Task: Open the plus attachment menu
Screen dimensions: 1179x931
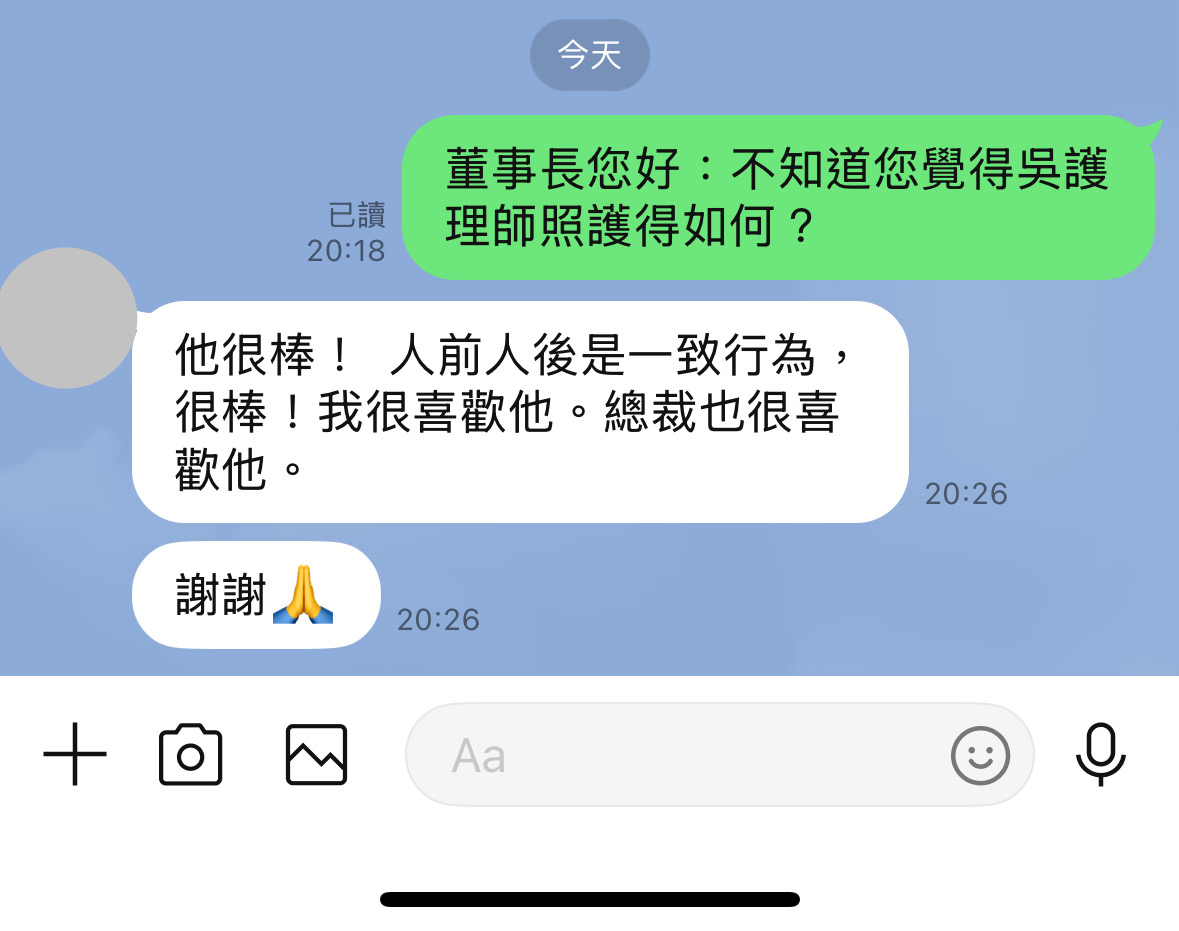Action: point(75,753)
